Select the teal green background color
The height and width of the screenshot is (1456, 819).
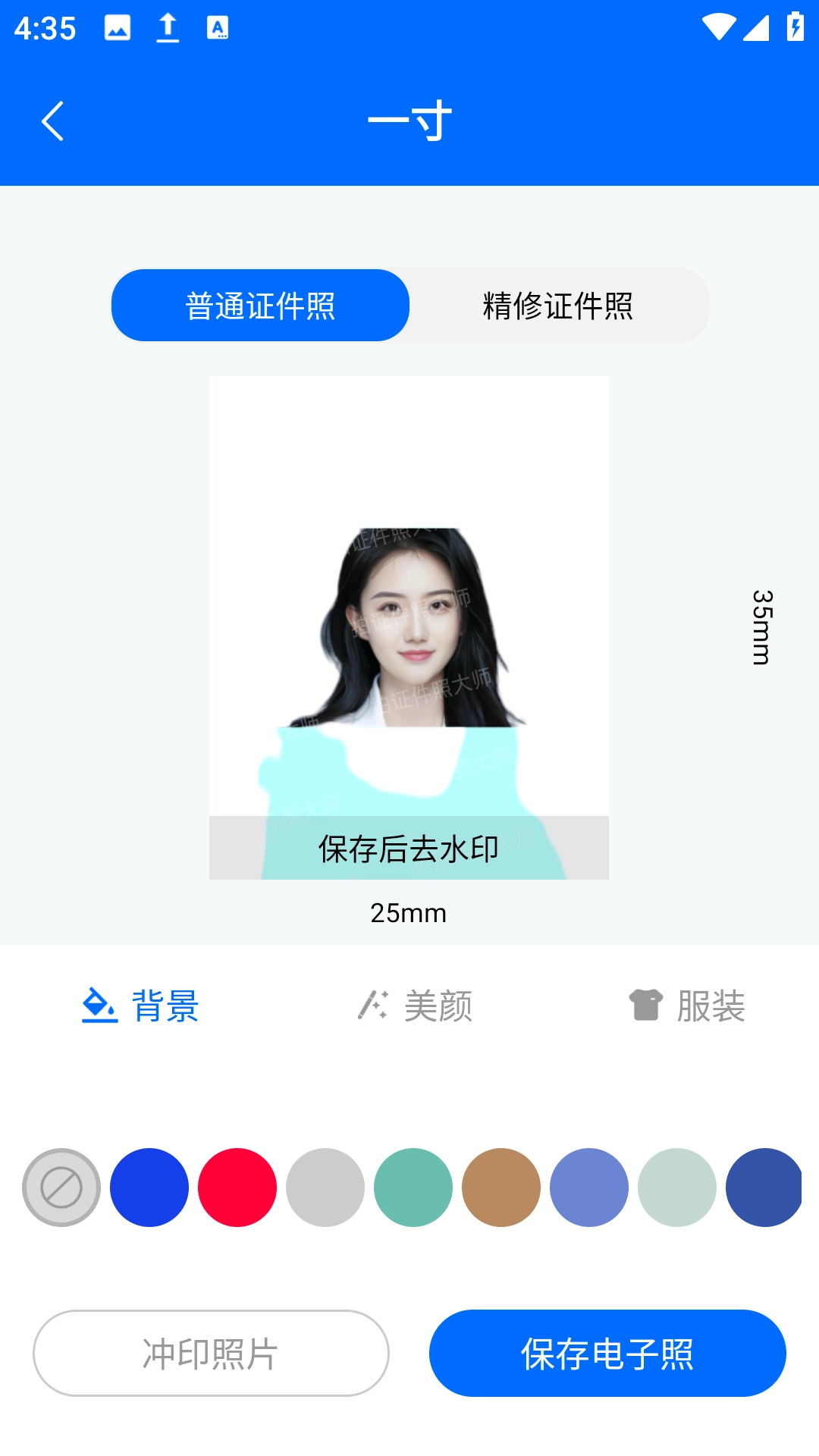point(413,1188)
